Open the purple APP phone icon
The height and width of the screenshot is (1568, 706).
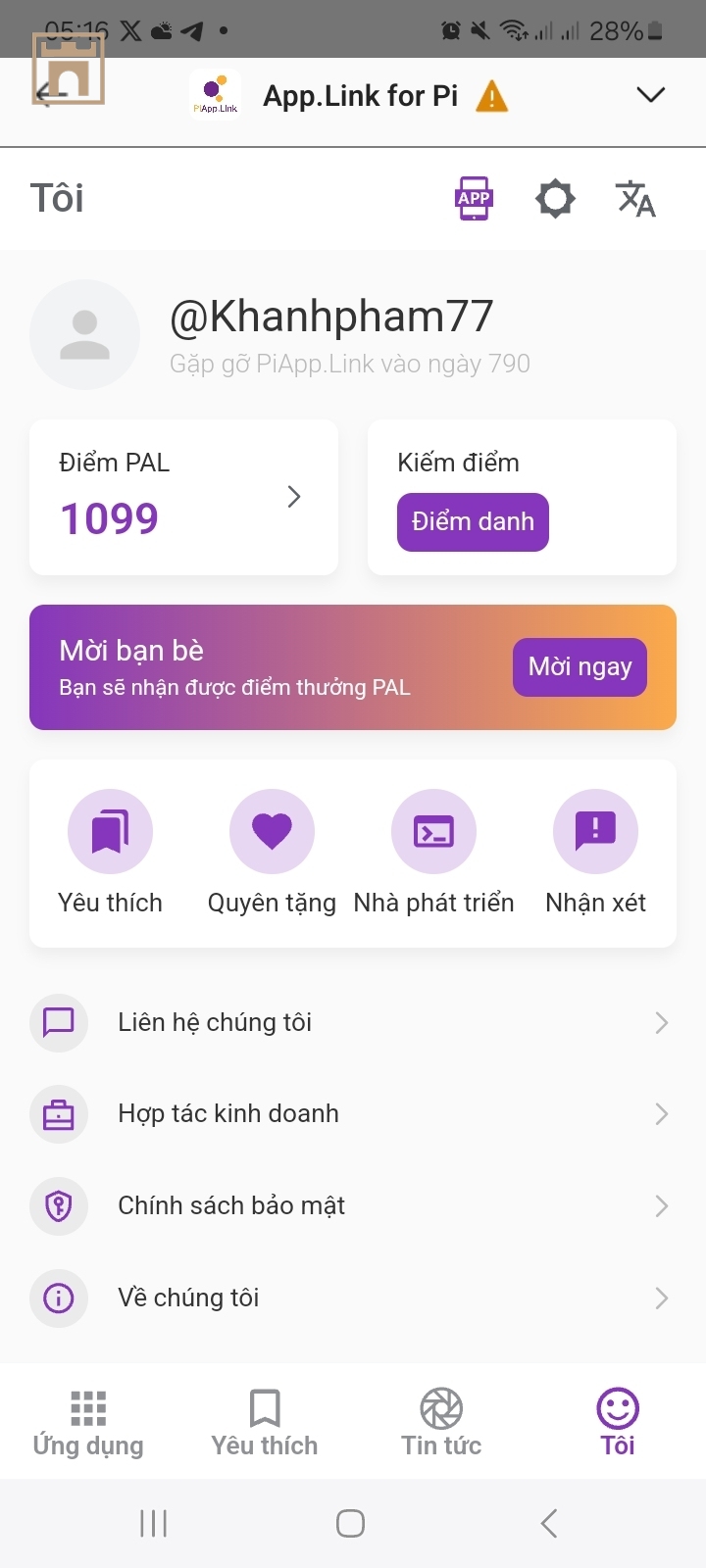coord(474,199)
